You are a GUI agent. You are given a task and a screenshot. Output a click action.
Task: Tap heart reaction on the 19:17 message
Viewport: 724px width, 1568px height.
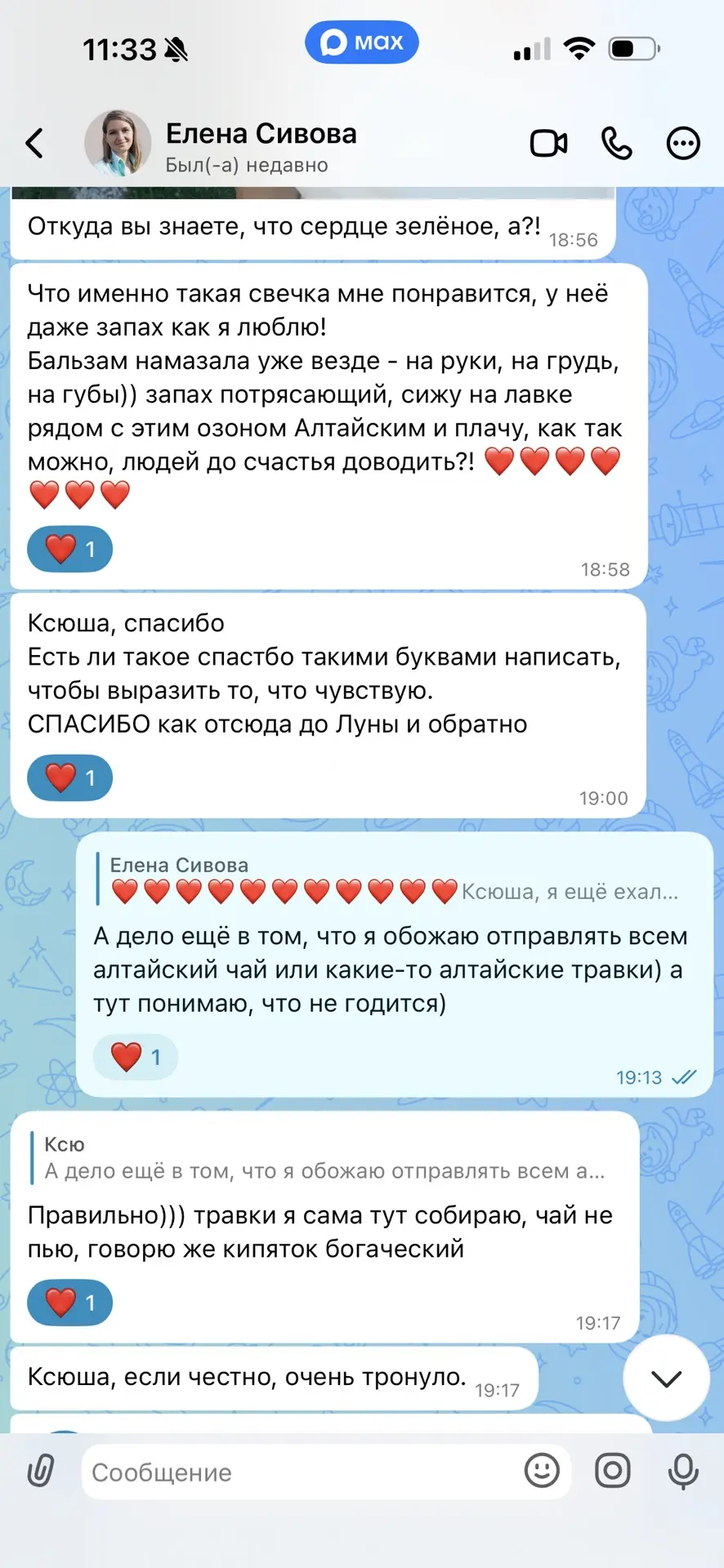[x=69, y=1302]
